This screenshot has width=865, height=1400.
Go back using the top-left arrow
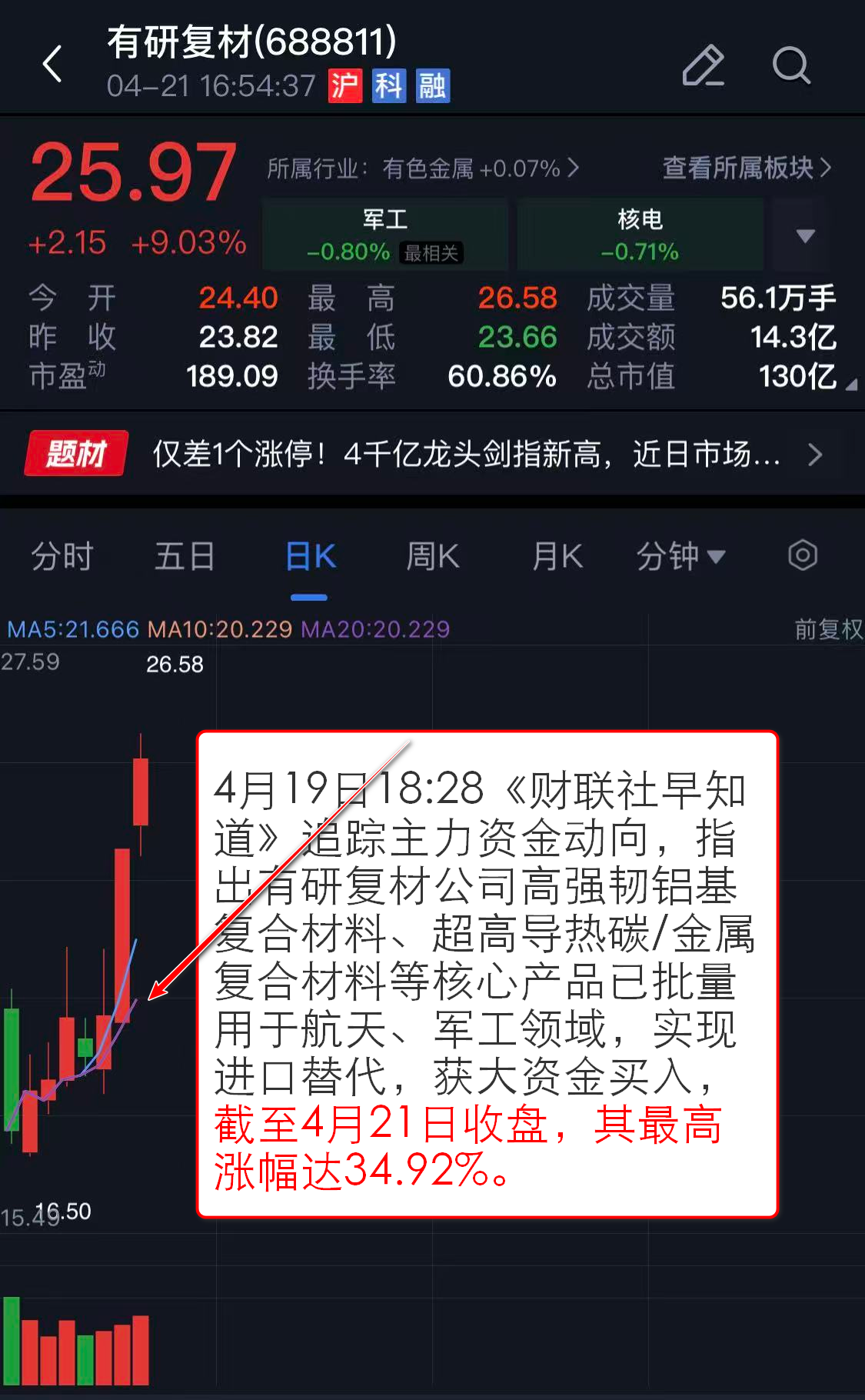pos(52,64)
